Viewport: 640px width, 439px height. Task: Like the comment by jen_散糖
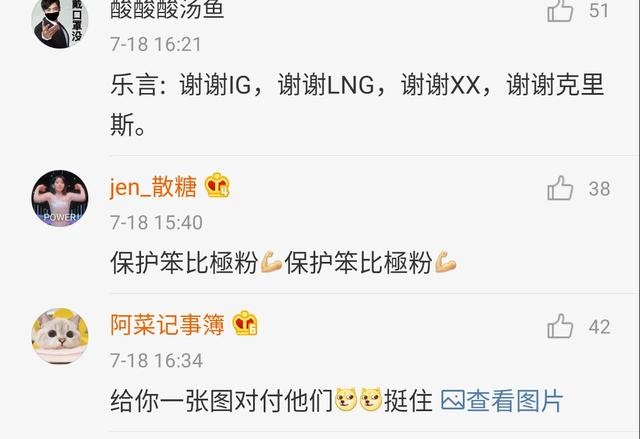click(560, 188)
